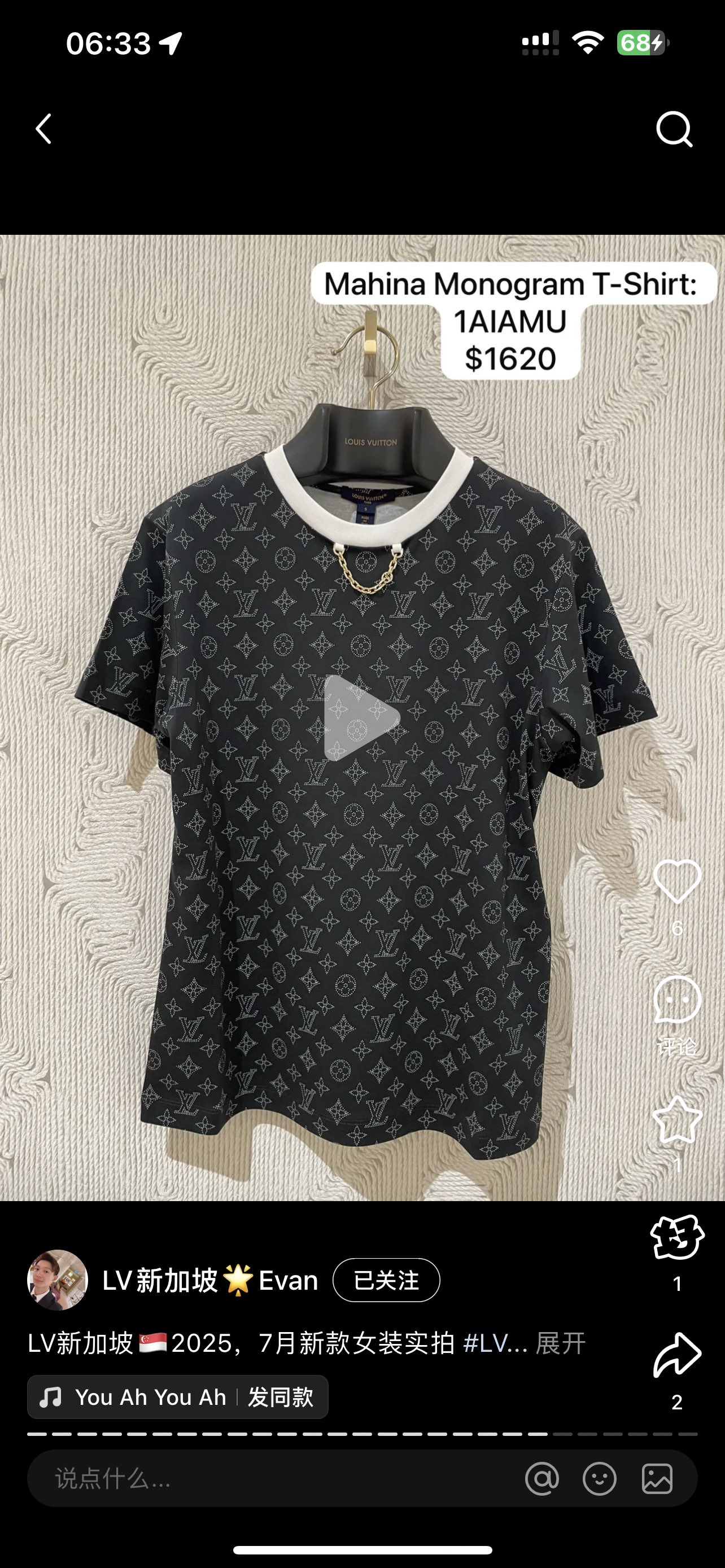This screenshot has width=725, height=1568.
Task: Expand the caption with 展开
Action: (x=560, y=1343)
